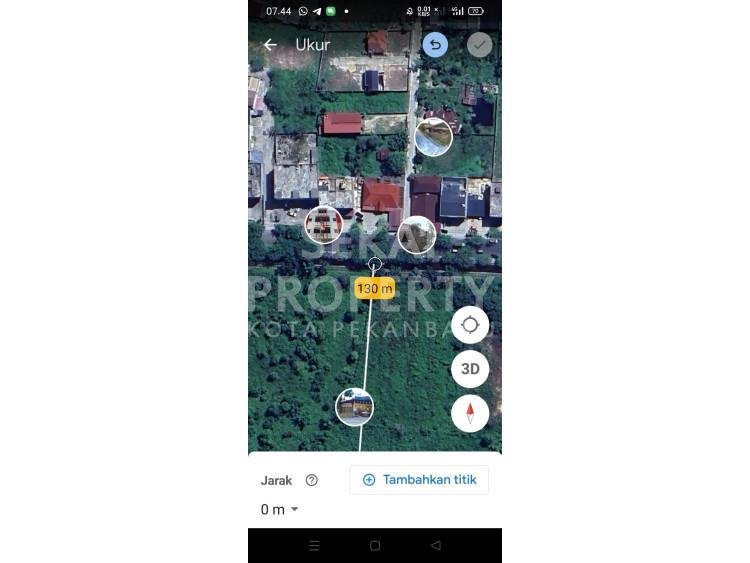
Task: Open the system recent apps view
Action: coord(314,546)
